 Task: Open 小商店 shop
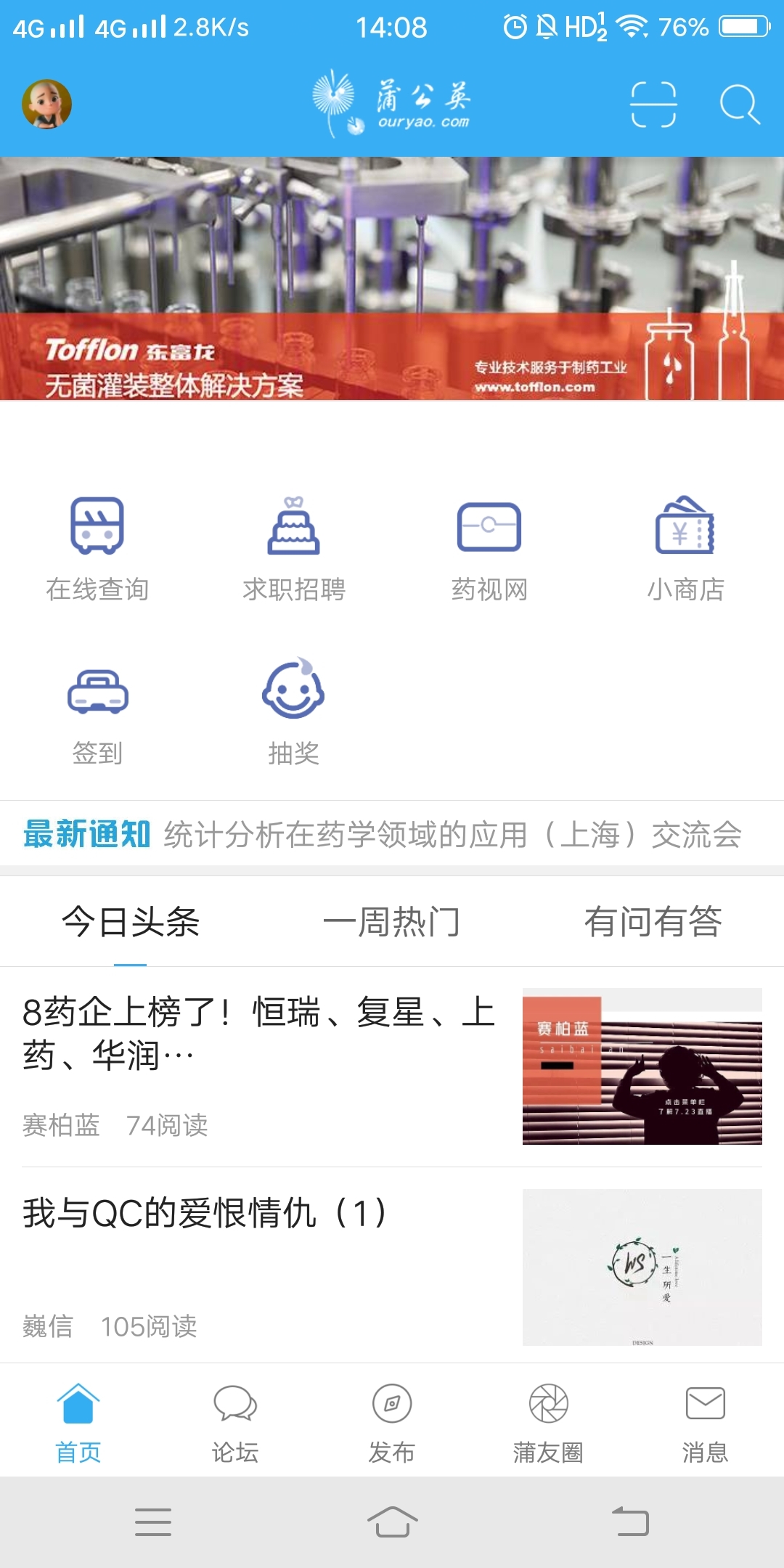point(685,550)
